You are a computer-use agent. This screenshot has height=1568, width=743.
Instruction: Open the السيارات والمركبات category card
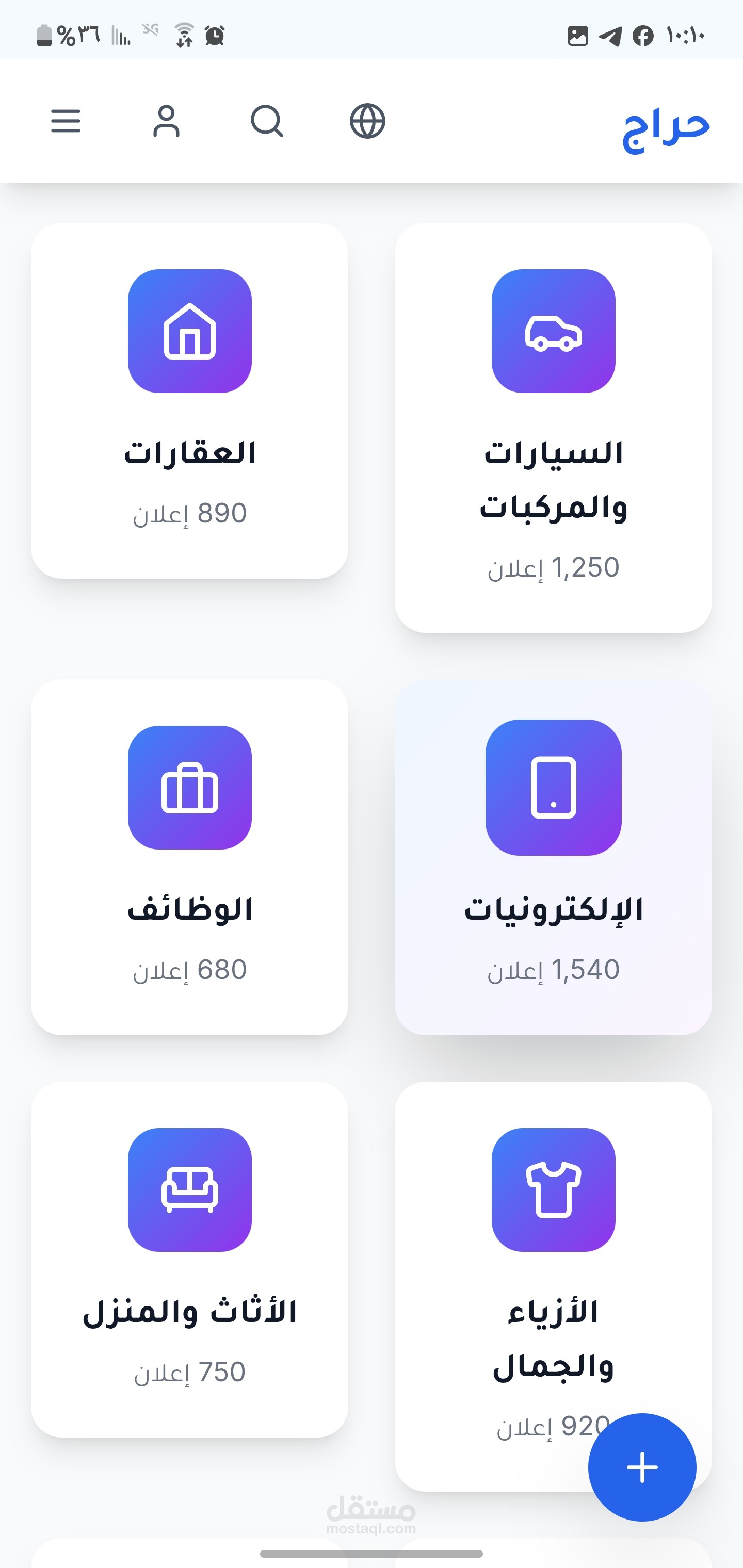coord(553,427)
